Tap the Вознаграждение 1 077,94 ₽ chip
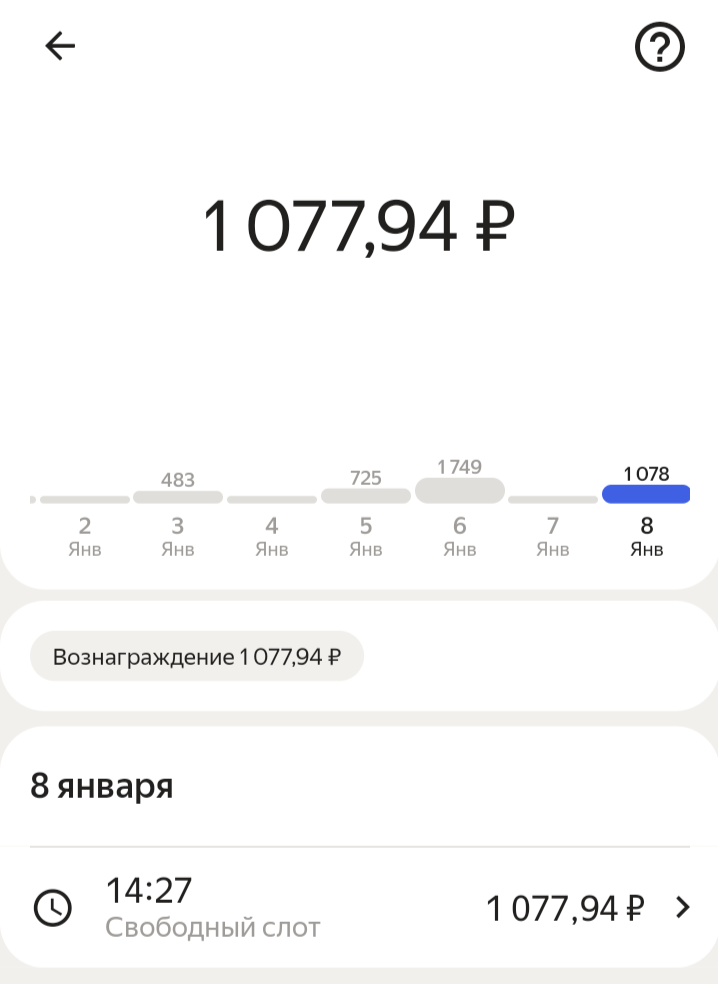718x984 pixels. point(197,657)
